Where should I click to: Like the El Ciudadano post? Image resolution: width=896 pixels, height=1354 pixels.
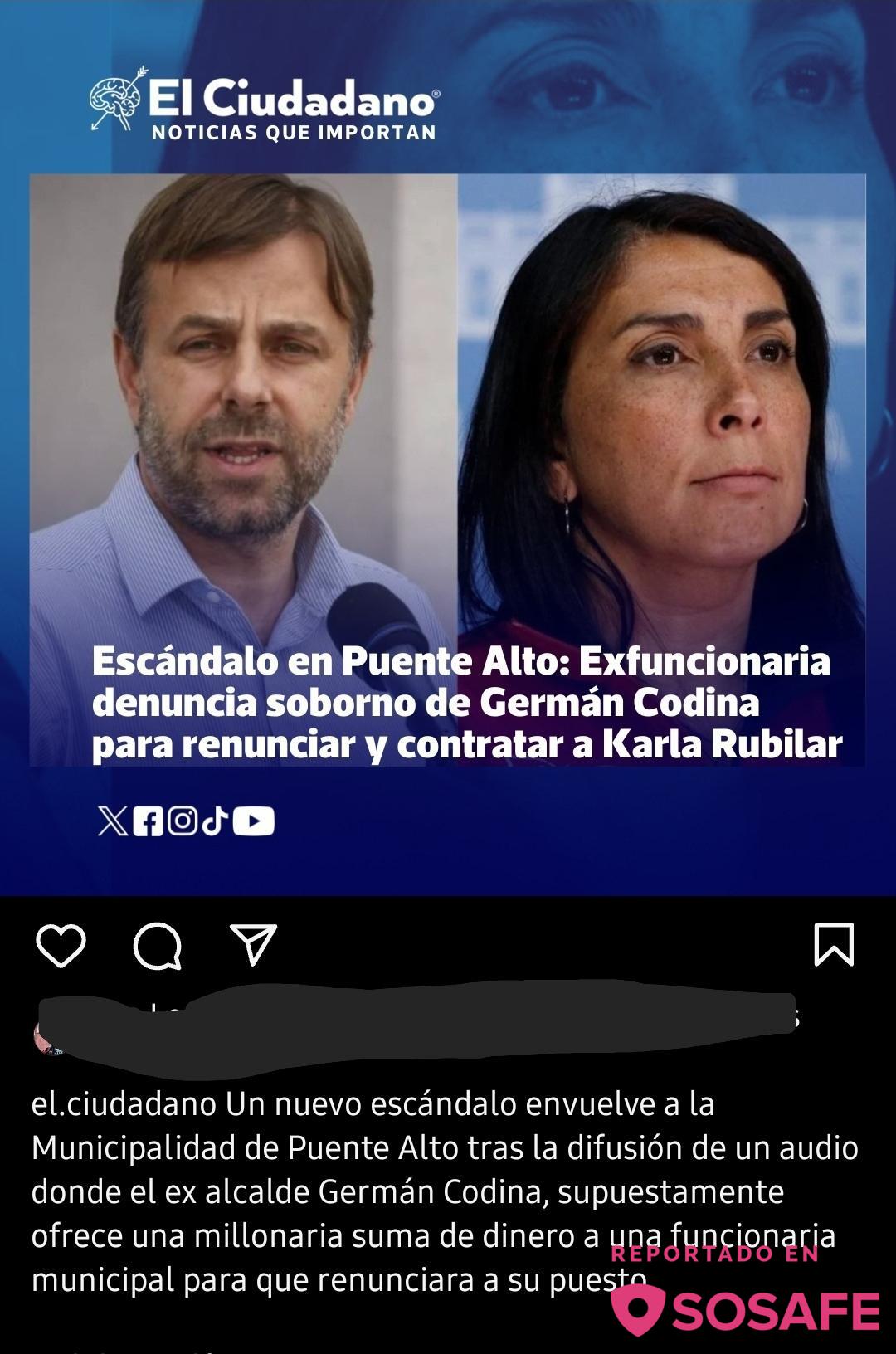click(x=61, y=945)
